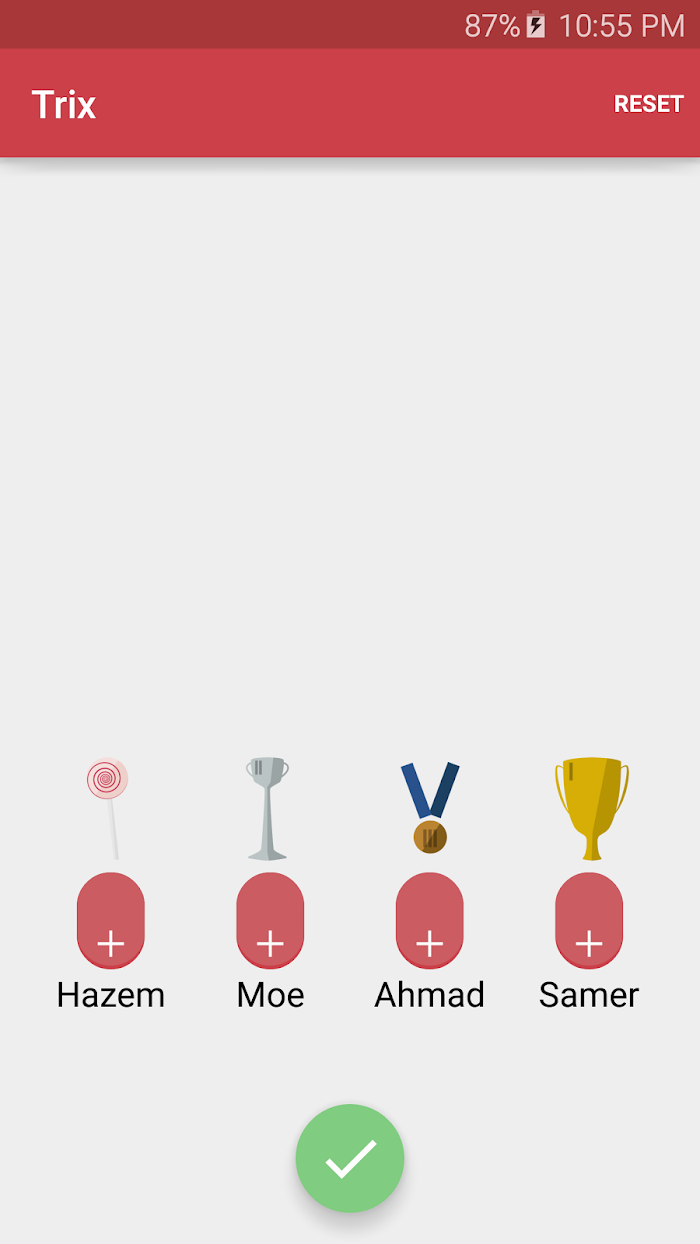Tap the plus button above Moe

270,920
